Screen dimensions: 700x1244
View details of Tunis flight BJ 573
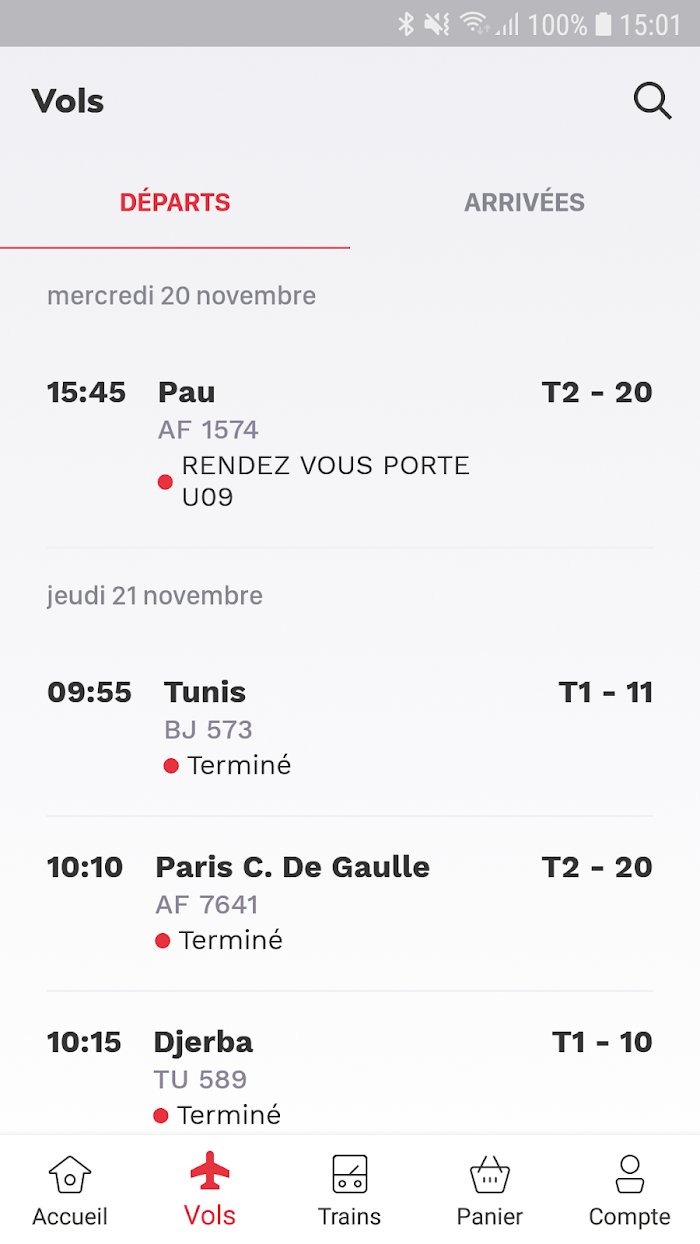click(x=350, y=728)
